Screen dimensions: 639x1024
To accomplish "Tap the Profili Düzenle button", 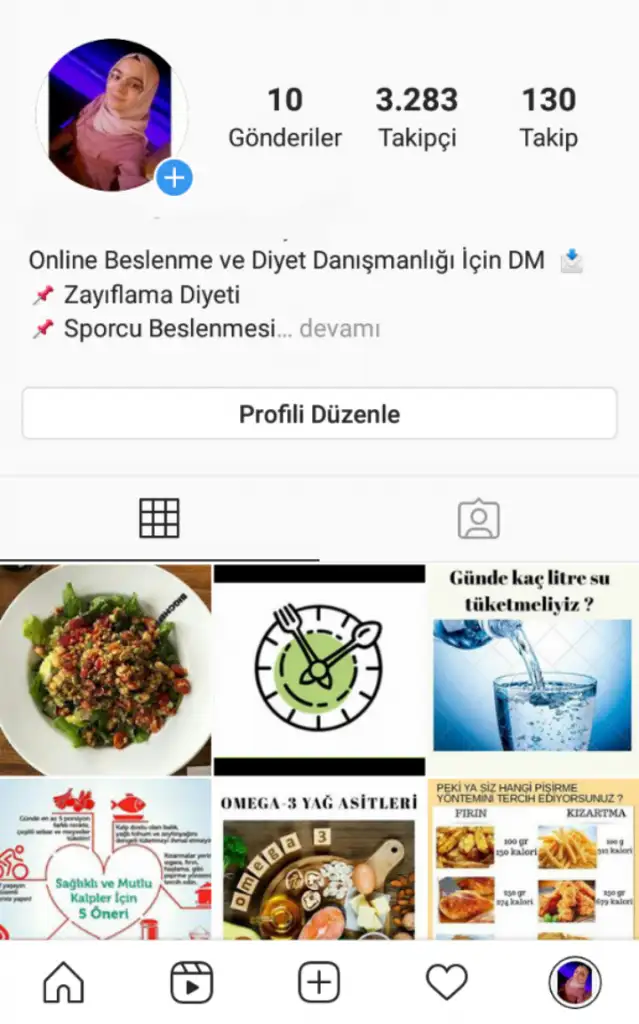I will [x=319, y=414].
